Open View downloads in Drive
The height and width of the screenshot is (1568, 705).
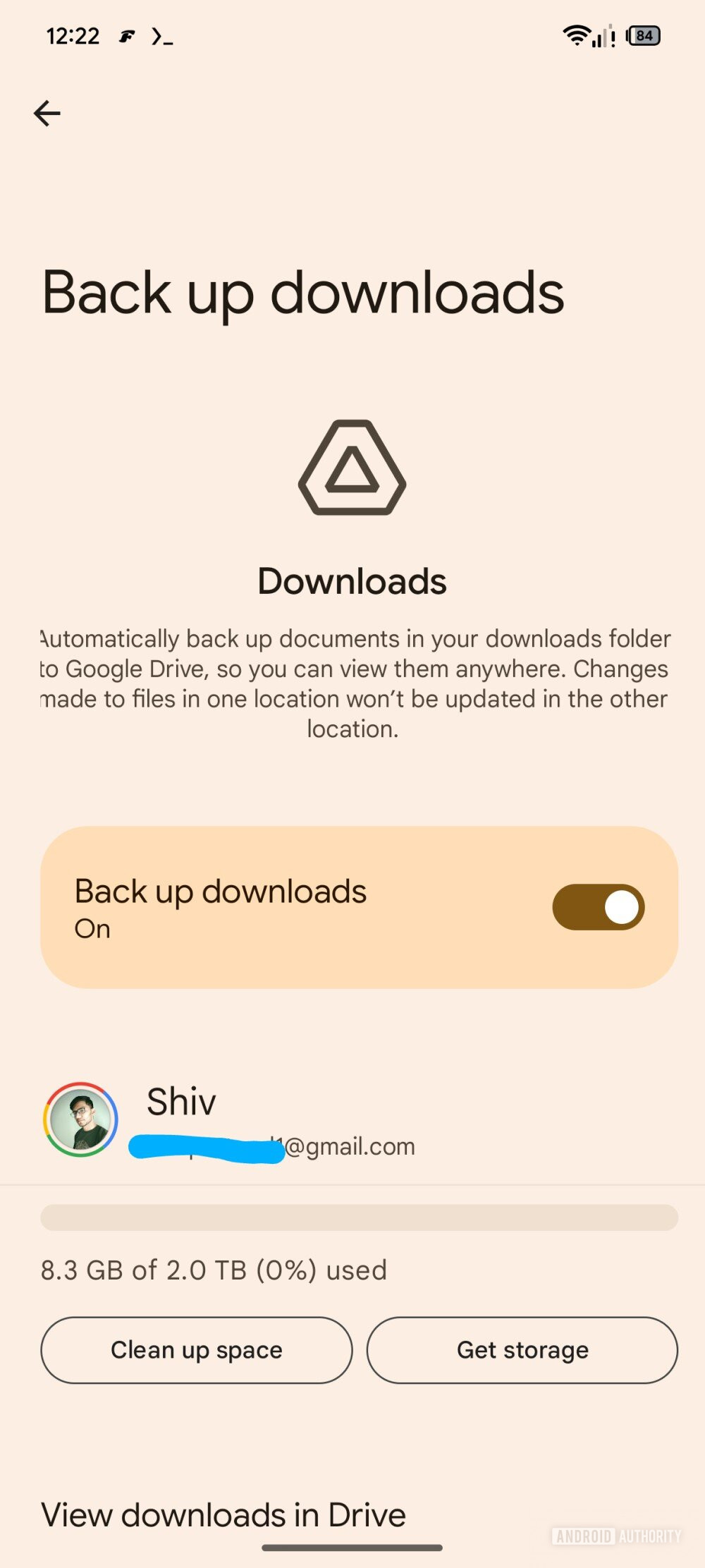(223, 1514)
